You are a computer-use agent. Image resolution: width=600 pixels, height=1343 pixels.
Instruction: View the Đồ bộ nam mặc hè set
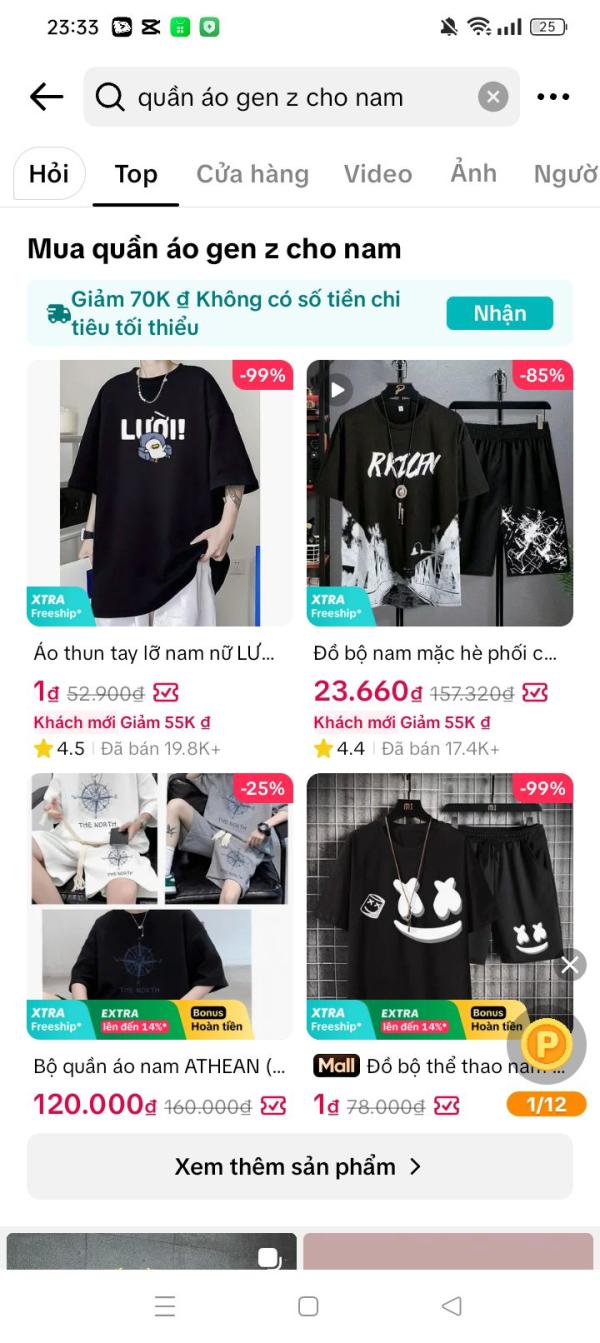click(x=440, y=493)
